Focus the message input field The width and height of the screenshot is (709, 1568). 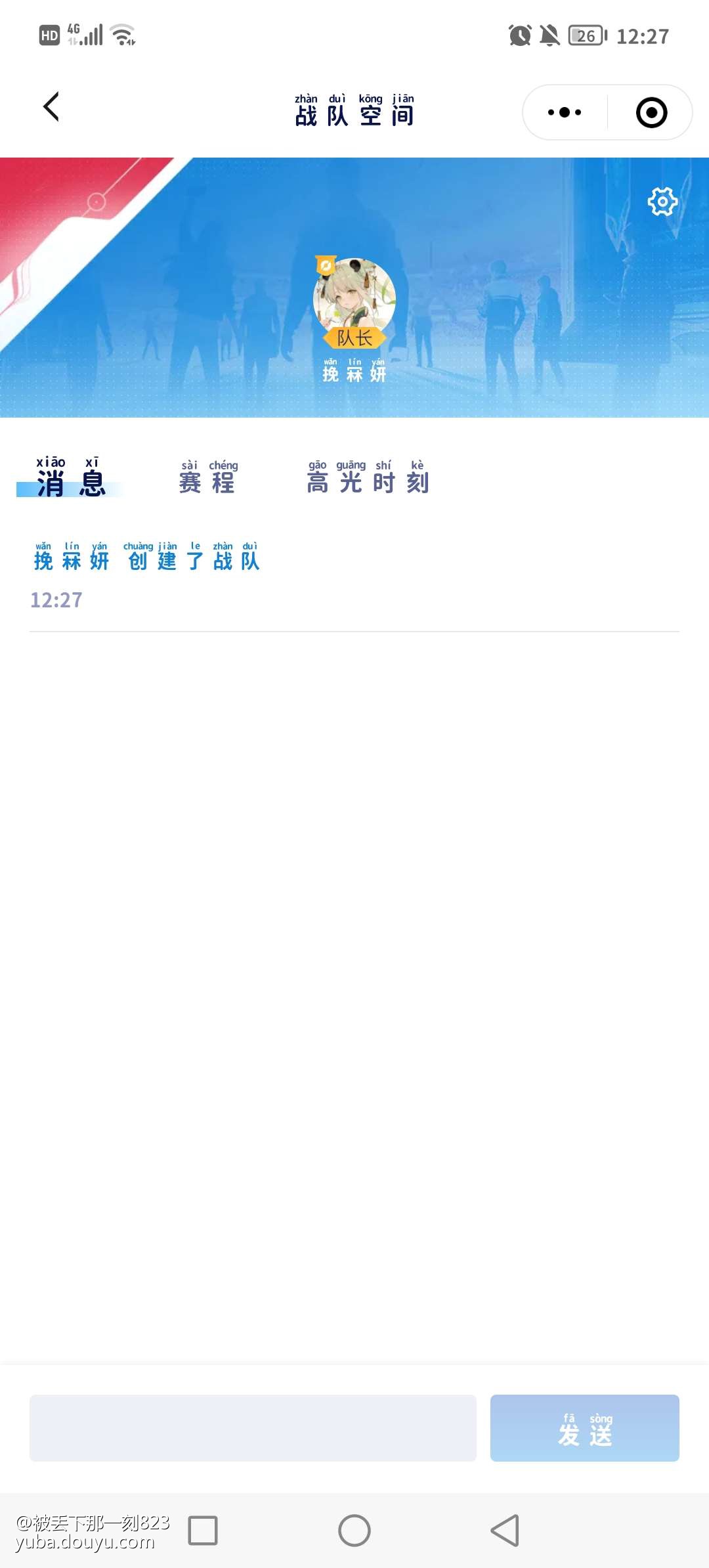pos(253,1428)
